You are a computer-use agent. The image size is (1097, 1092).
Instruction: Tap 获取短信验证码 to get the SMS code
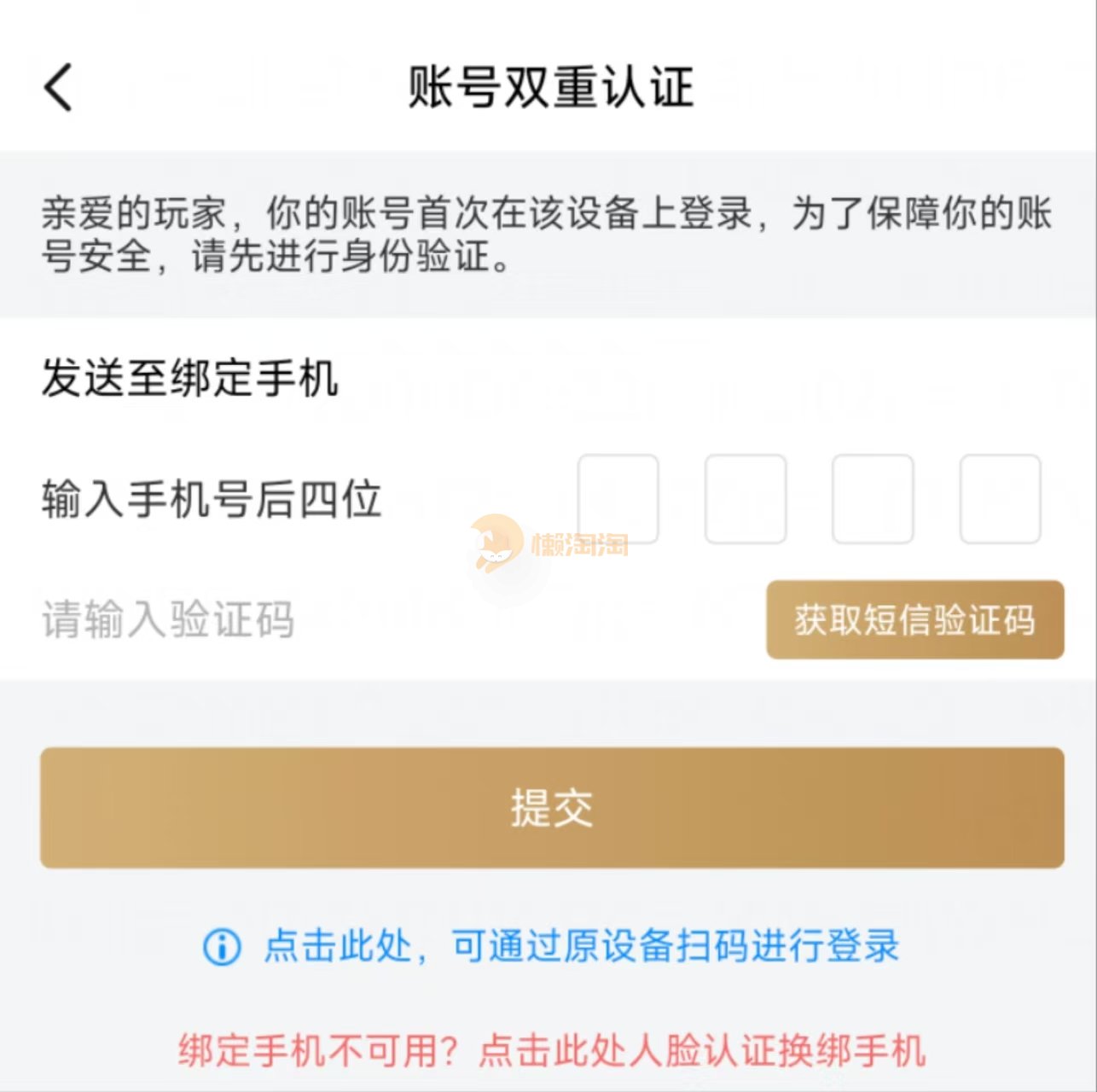(914, 620)
